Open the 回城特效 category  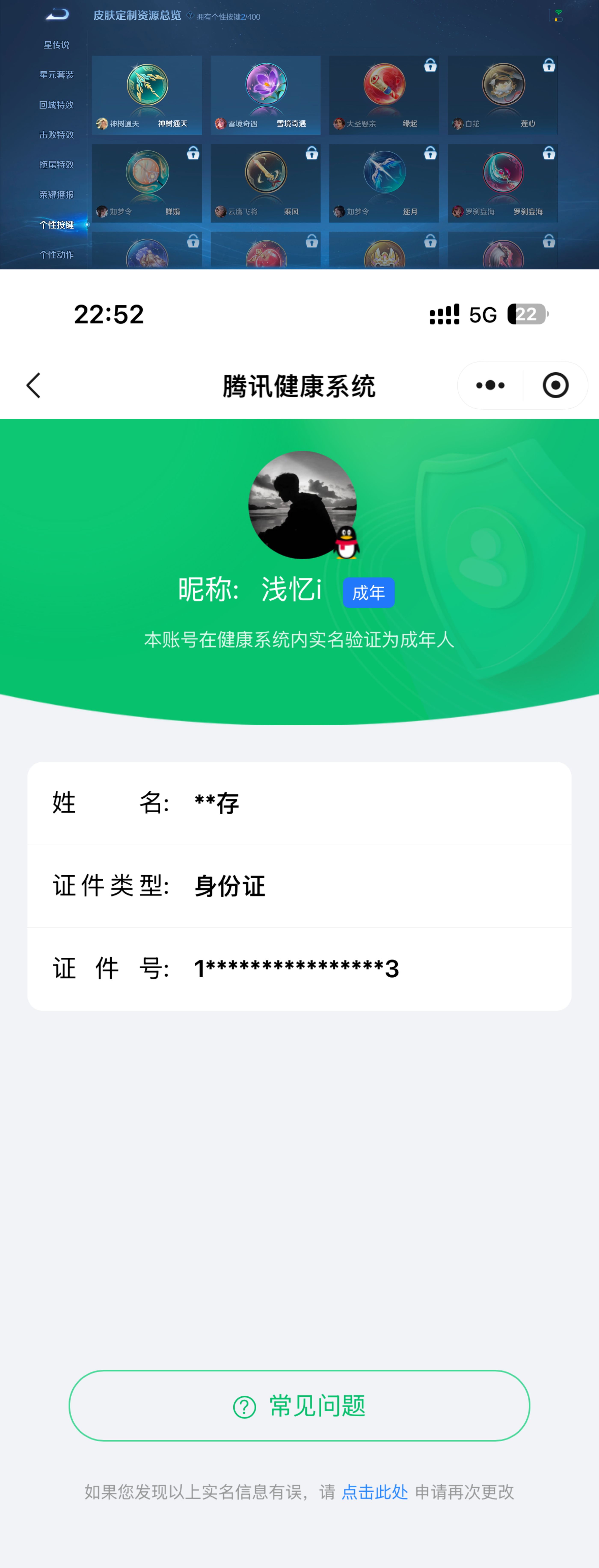pos(57,105)
